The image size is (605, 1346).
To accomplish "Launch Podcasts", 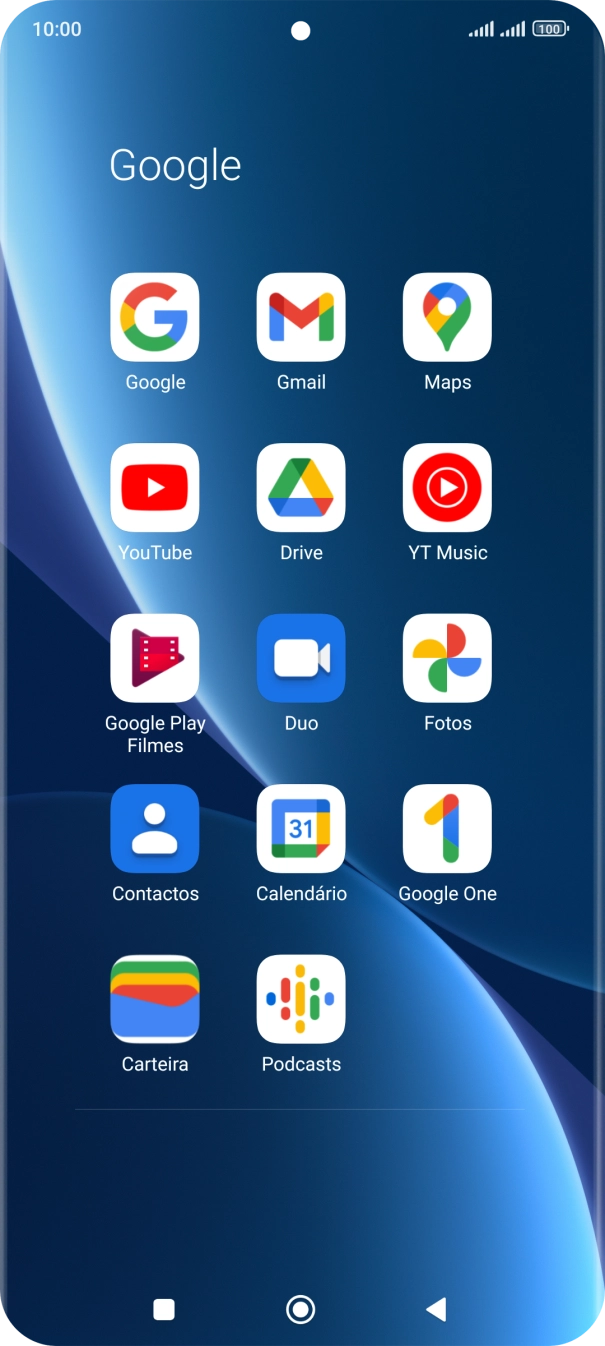I will 301,999.
